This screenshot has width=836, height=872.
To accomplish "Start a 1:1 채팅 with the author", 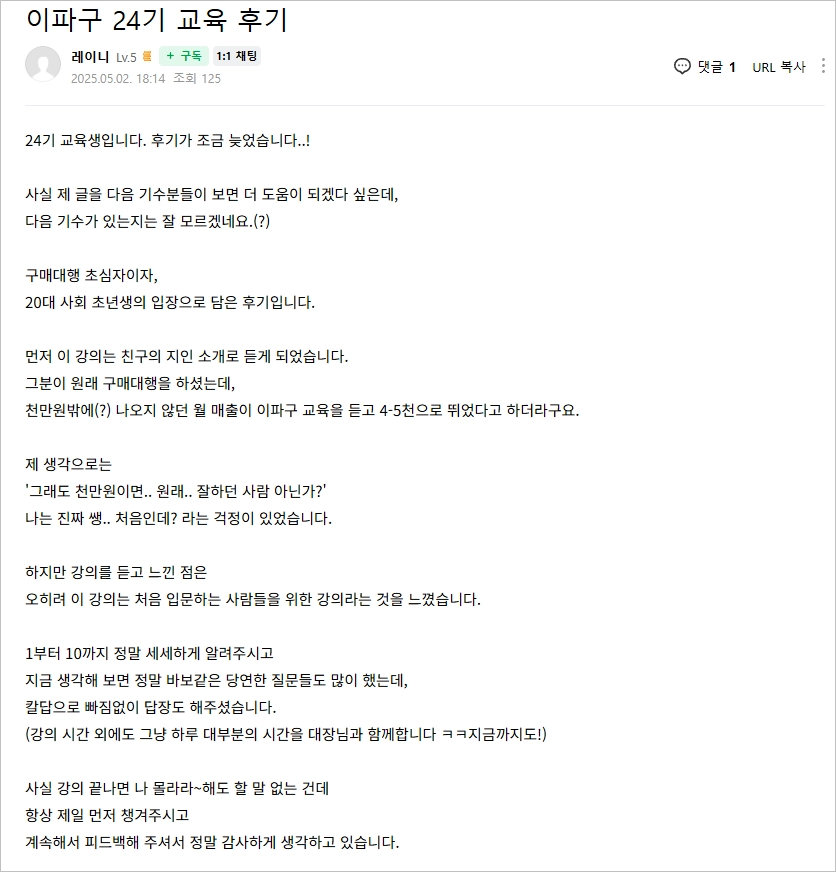I will (237, 56).
